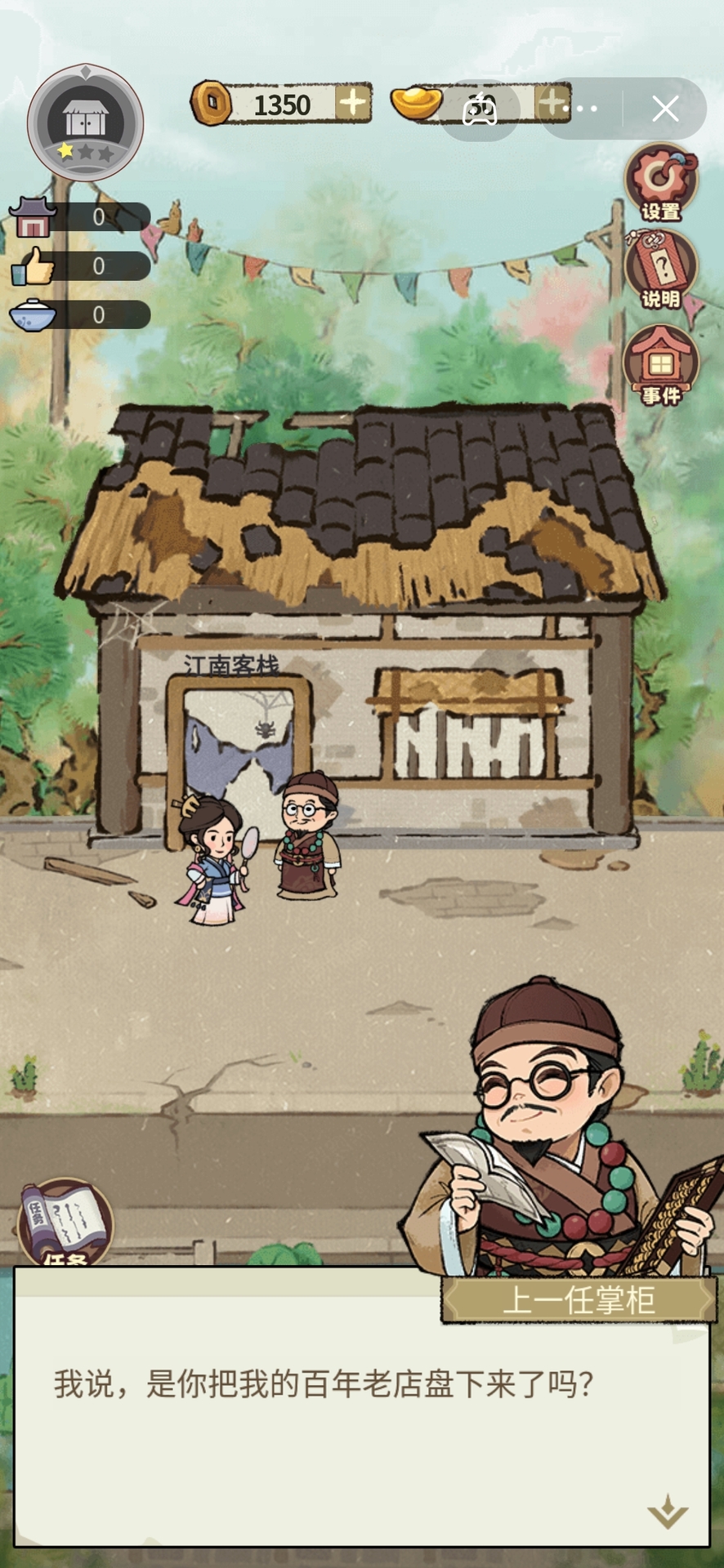Open the 任务 quest book
The height and width of the screenshot is (1568, 724).
click(x=65, y=1223)
